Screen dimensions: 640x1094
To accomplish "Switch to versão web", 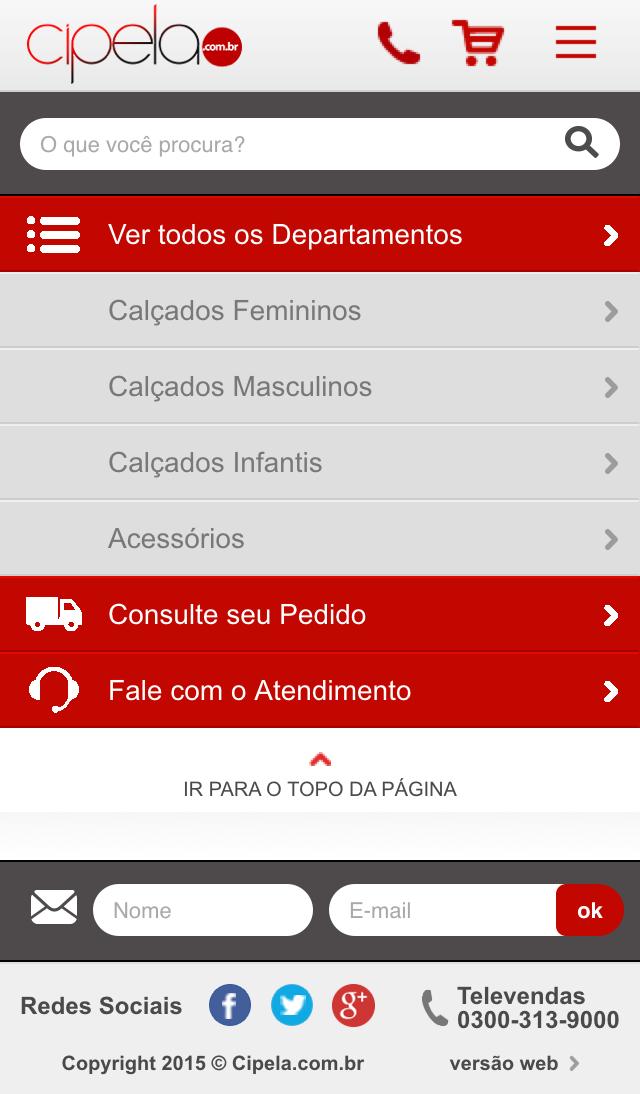I will point(514,1063).
